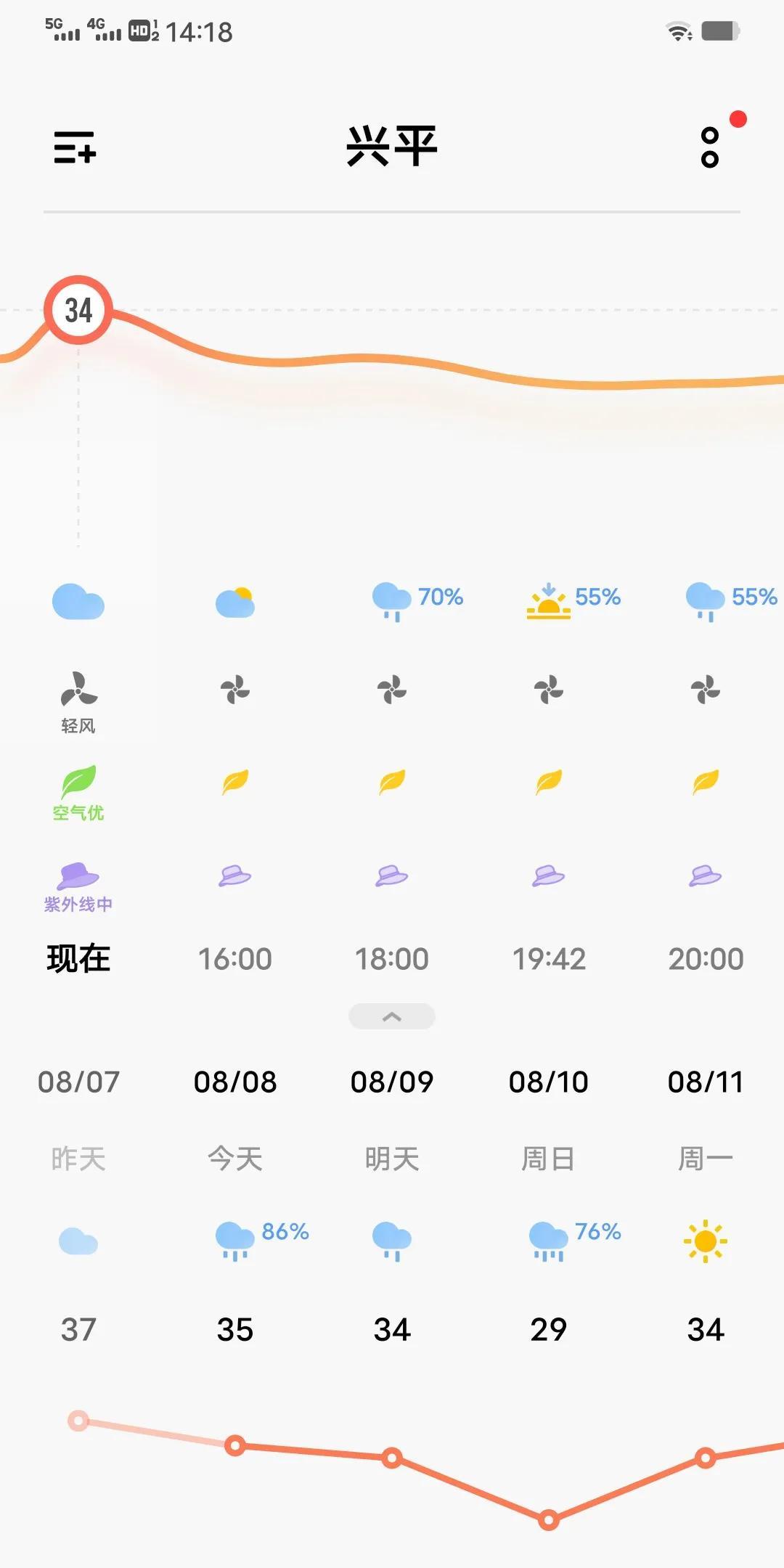Select tomorrow's 08/09 forecast
Viewport: 784px width, 1568px height.
(392, 1118)
